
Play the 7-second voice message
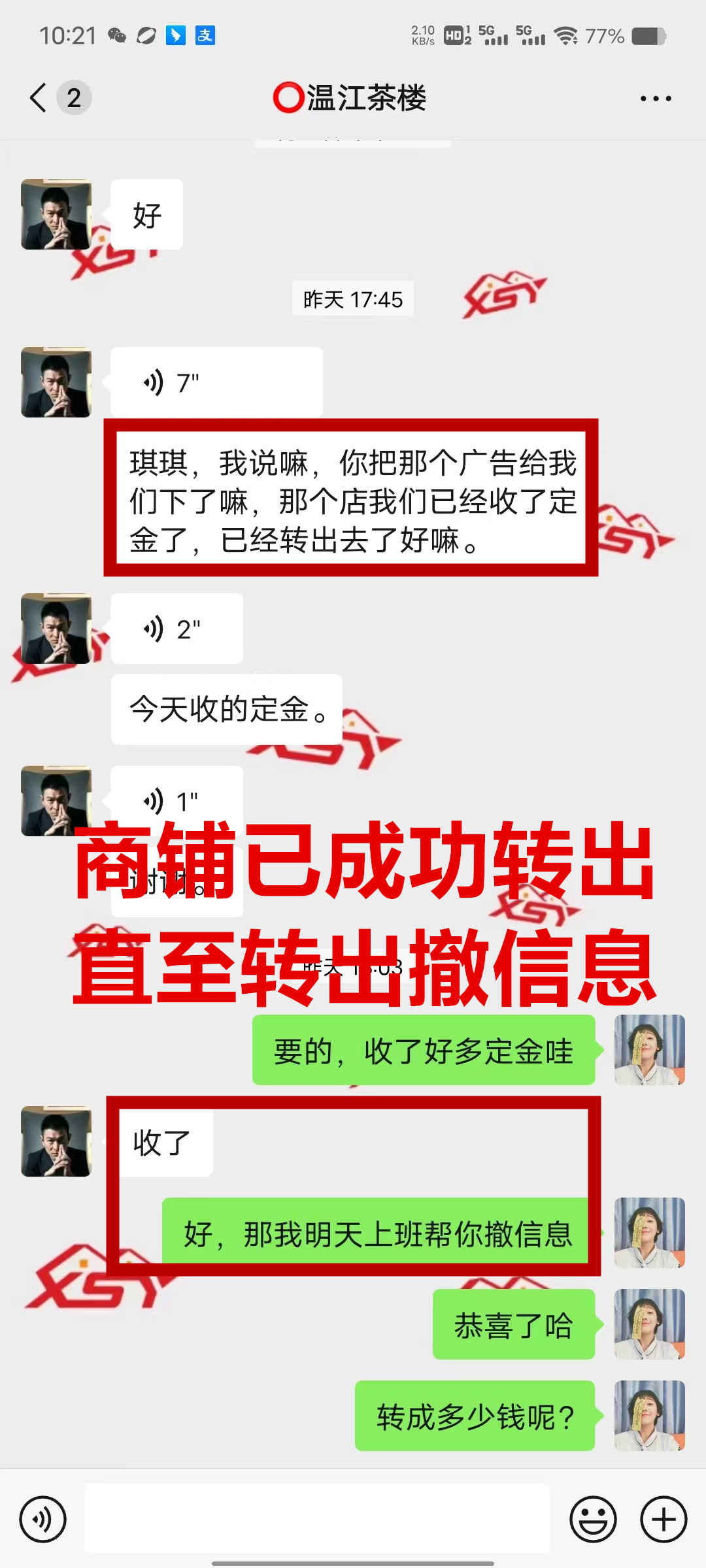[216, 382]
